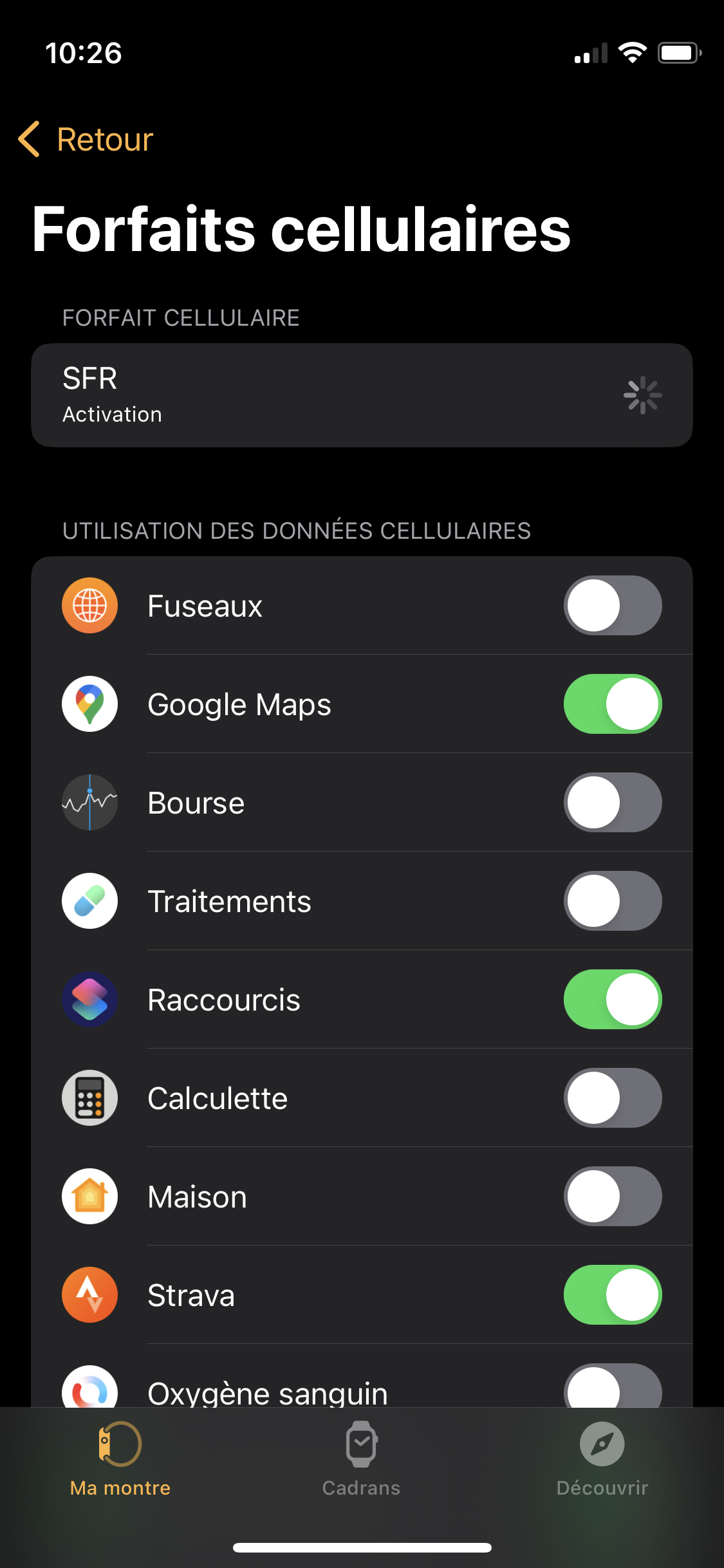Go back with the Retour button
This screenshot has width=724, height=1568.
86,139
